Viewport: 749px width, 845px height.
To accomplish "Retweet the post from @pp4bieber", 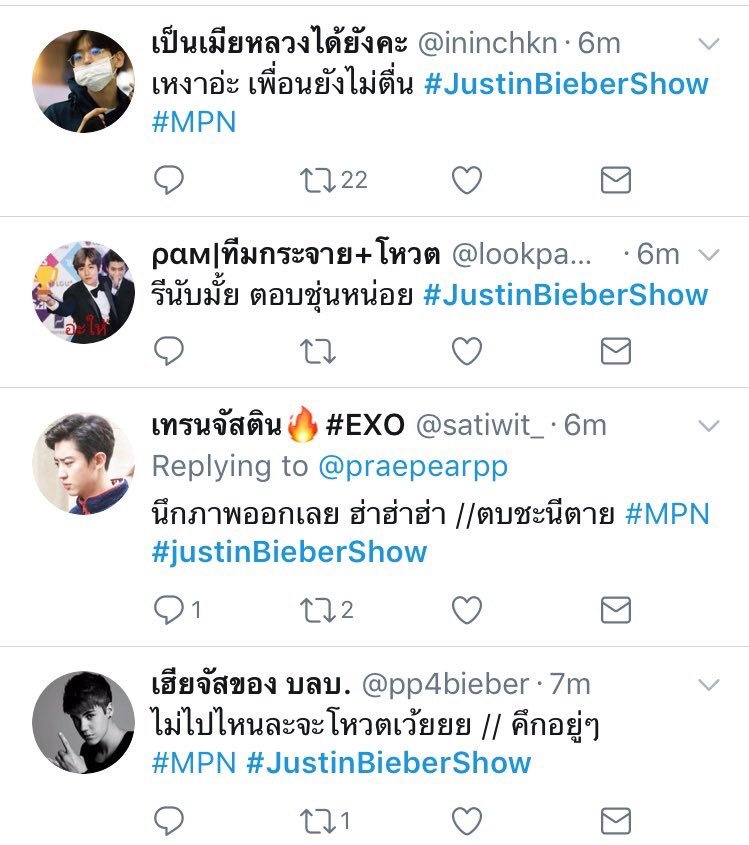I will (317, 822).
